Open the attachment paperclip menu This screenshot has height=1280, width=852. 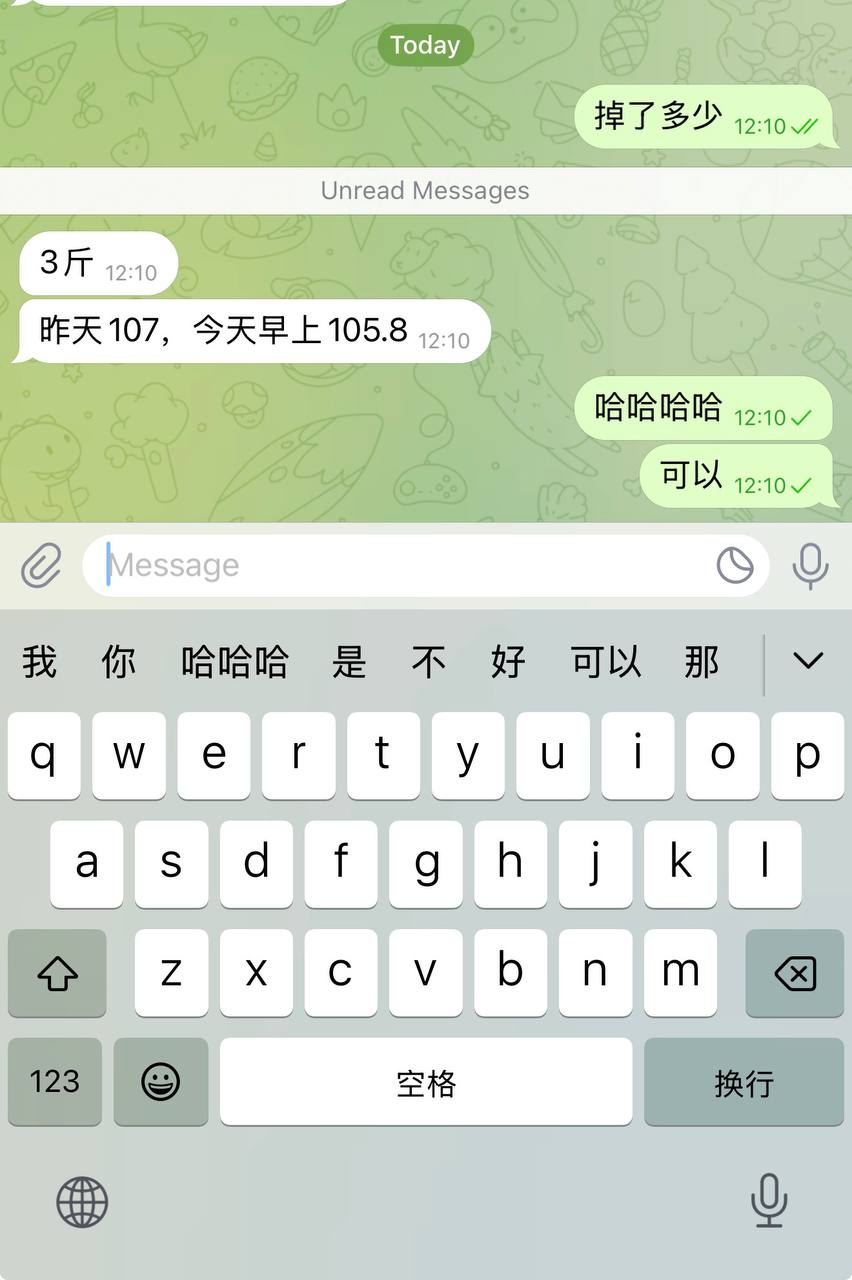point(40,565)
